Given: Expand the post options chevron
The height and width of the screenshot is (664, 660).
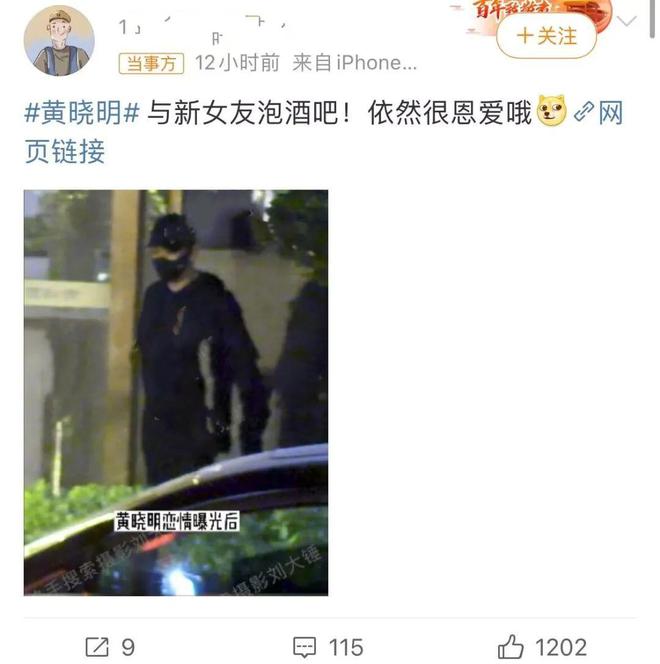Looking at the screenshot, I should 629,21.
